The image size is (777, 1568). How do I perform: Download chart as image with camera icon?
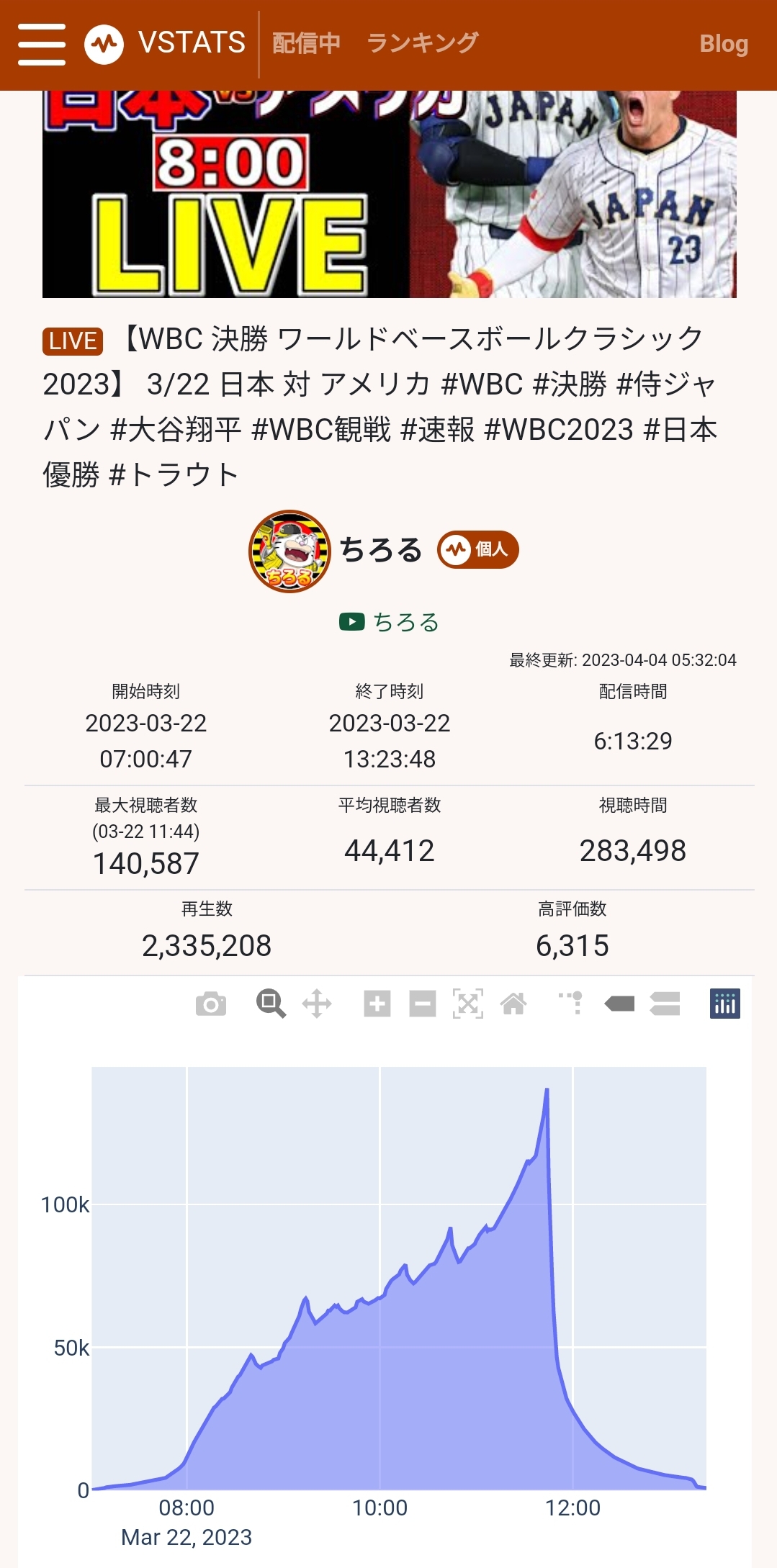[x=211, y=1004]
